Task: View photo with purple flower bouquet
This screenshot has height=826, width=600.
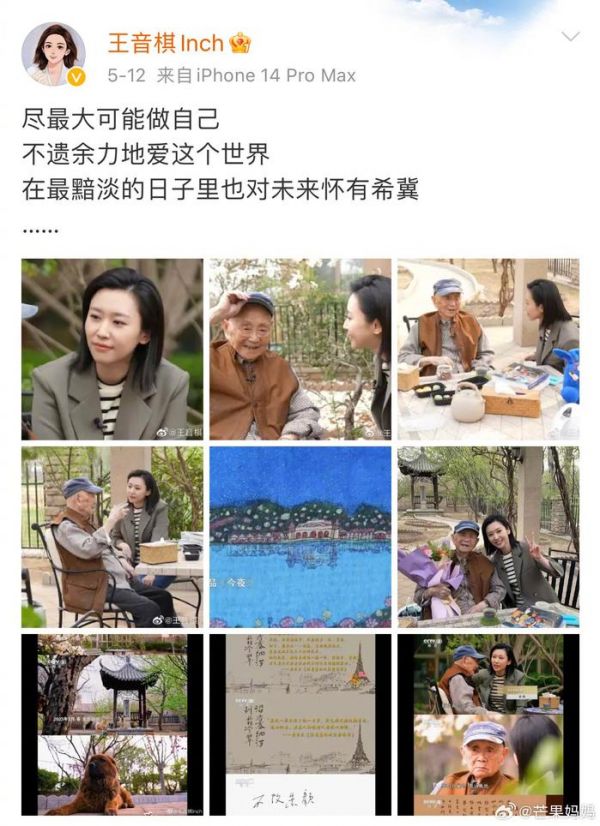Action: [x=488, y=536]
